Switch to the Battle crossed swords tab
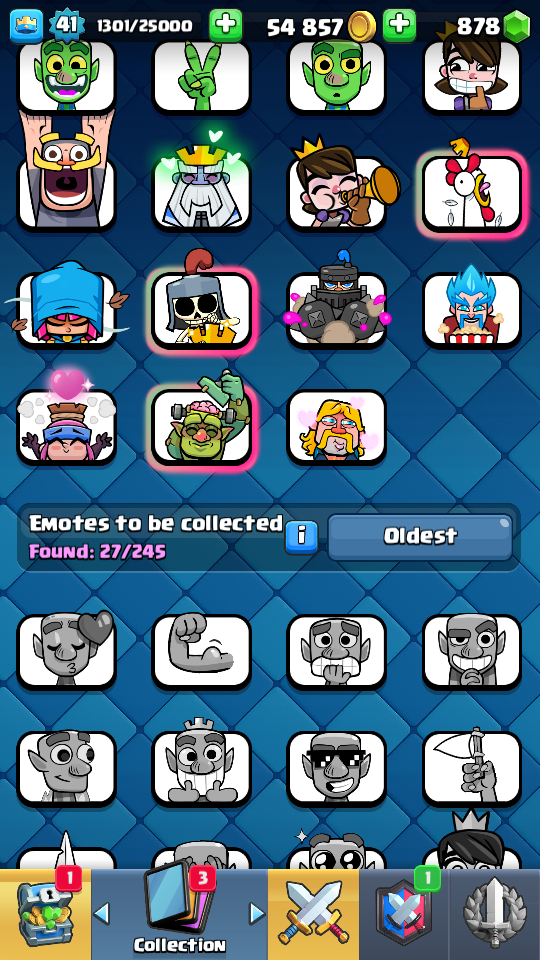Viewport: 540px width, 960px height. pos(313,915)
